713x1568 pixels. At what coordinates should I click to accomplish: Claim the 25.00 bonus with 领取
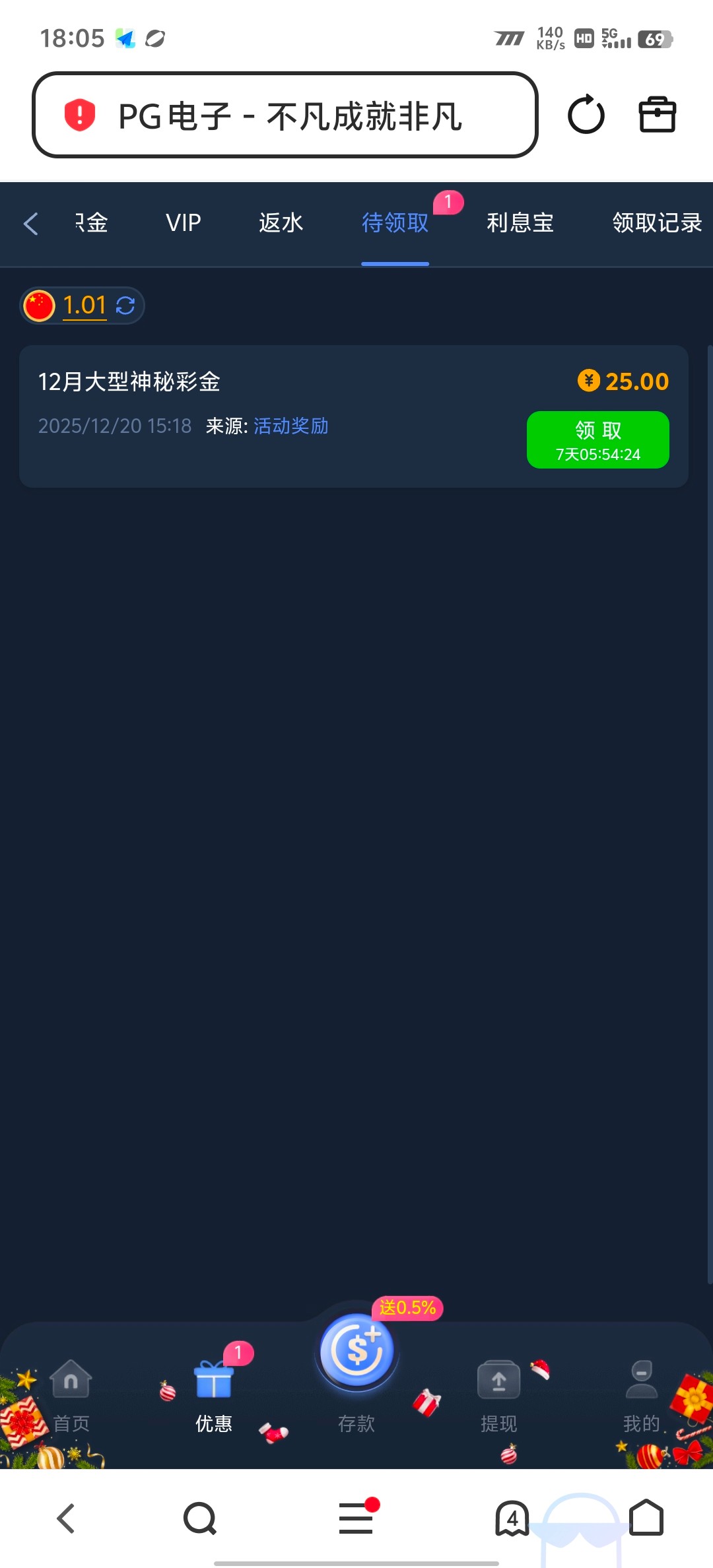click(597, 440)
